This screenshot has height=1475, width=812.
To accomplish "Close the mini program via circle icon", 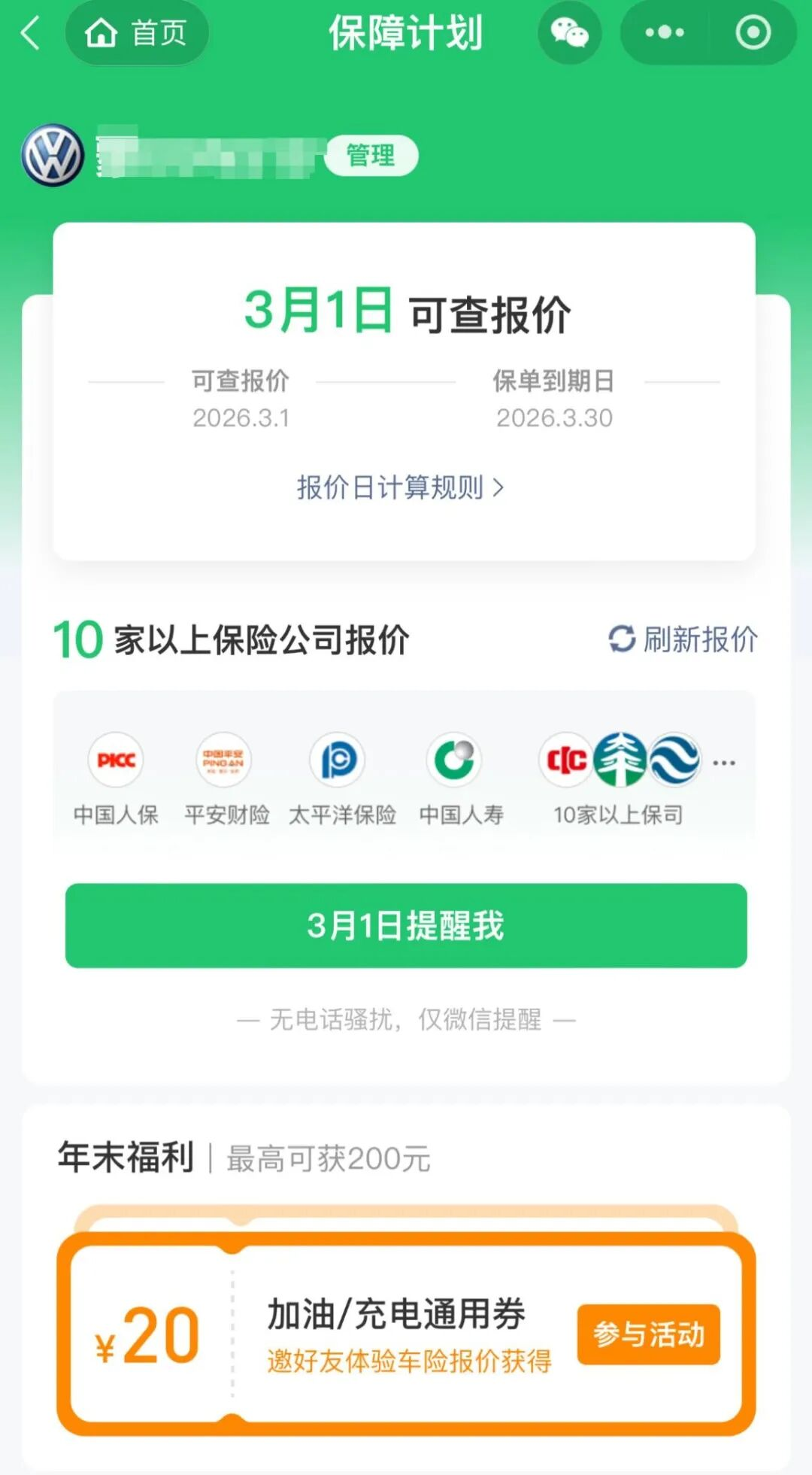I will click(753, 34).
